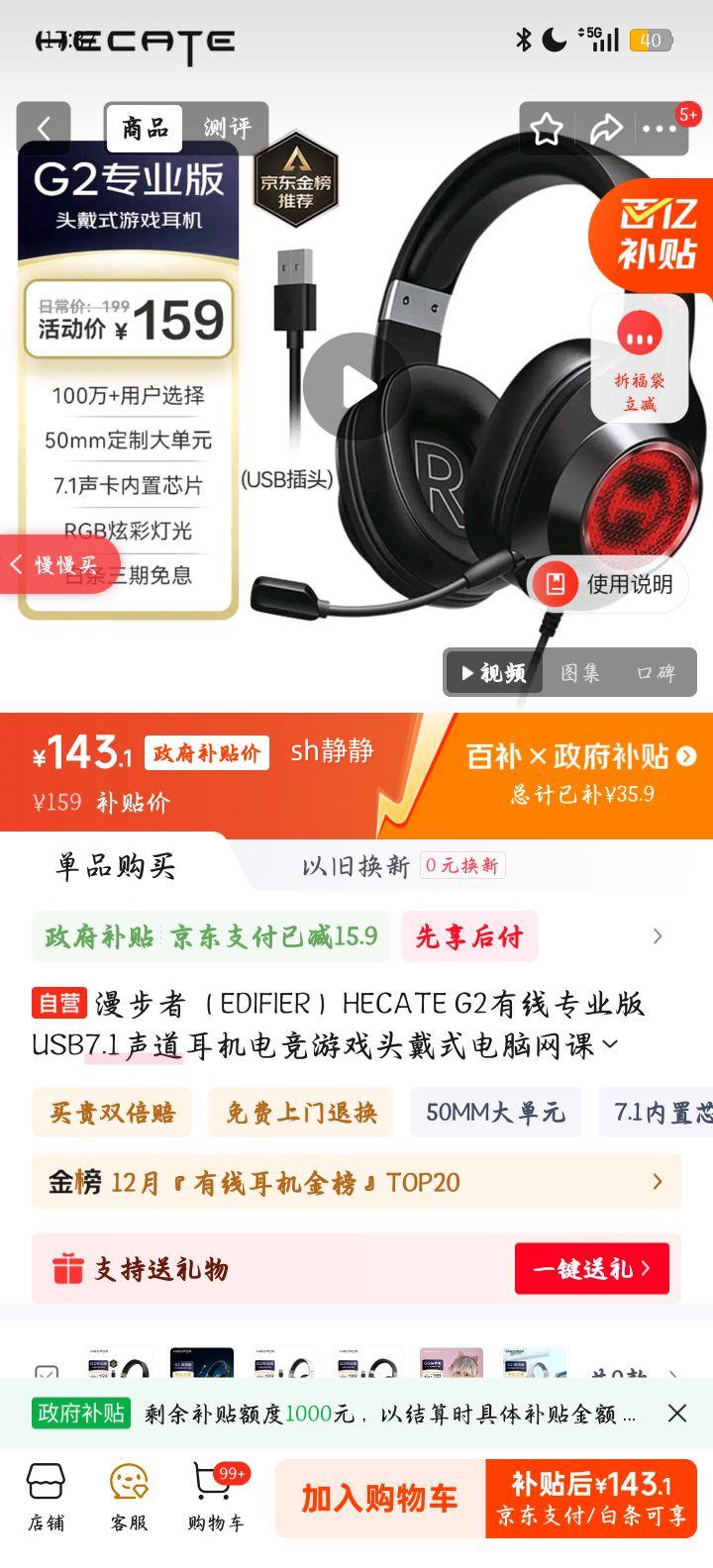
Task: Open the 0元换新 trade-in link
Action: [x=463, y=865]
